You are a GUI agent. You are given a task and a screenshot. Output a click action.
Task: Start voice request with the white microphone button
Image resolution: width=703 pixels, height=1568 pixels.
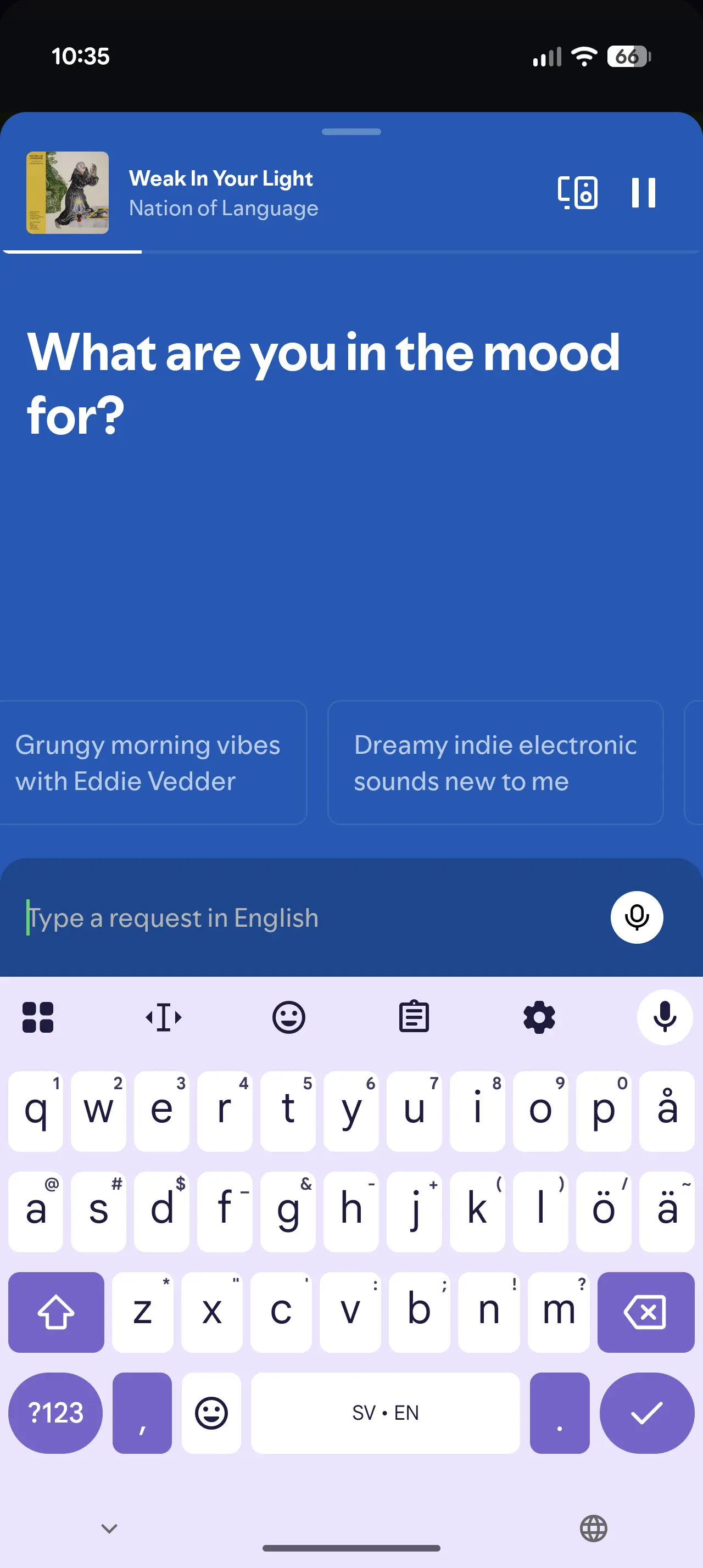pos(637,917)
